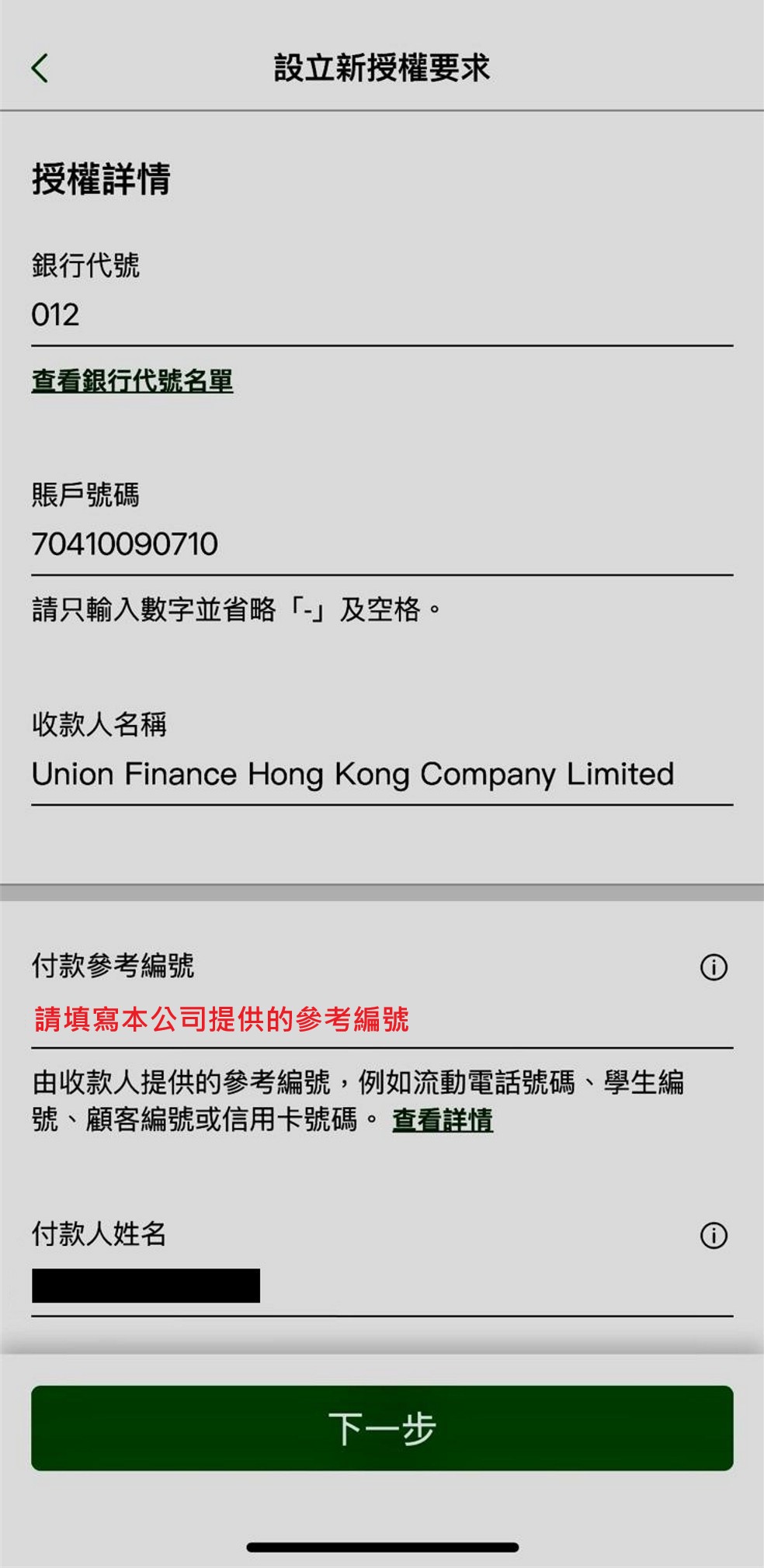Open info icon beside 付款人姓名
Image resolution: width=764 pixels, height=1568 pixels.
[714, 1236]
